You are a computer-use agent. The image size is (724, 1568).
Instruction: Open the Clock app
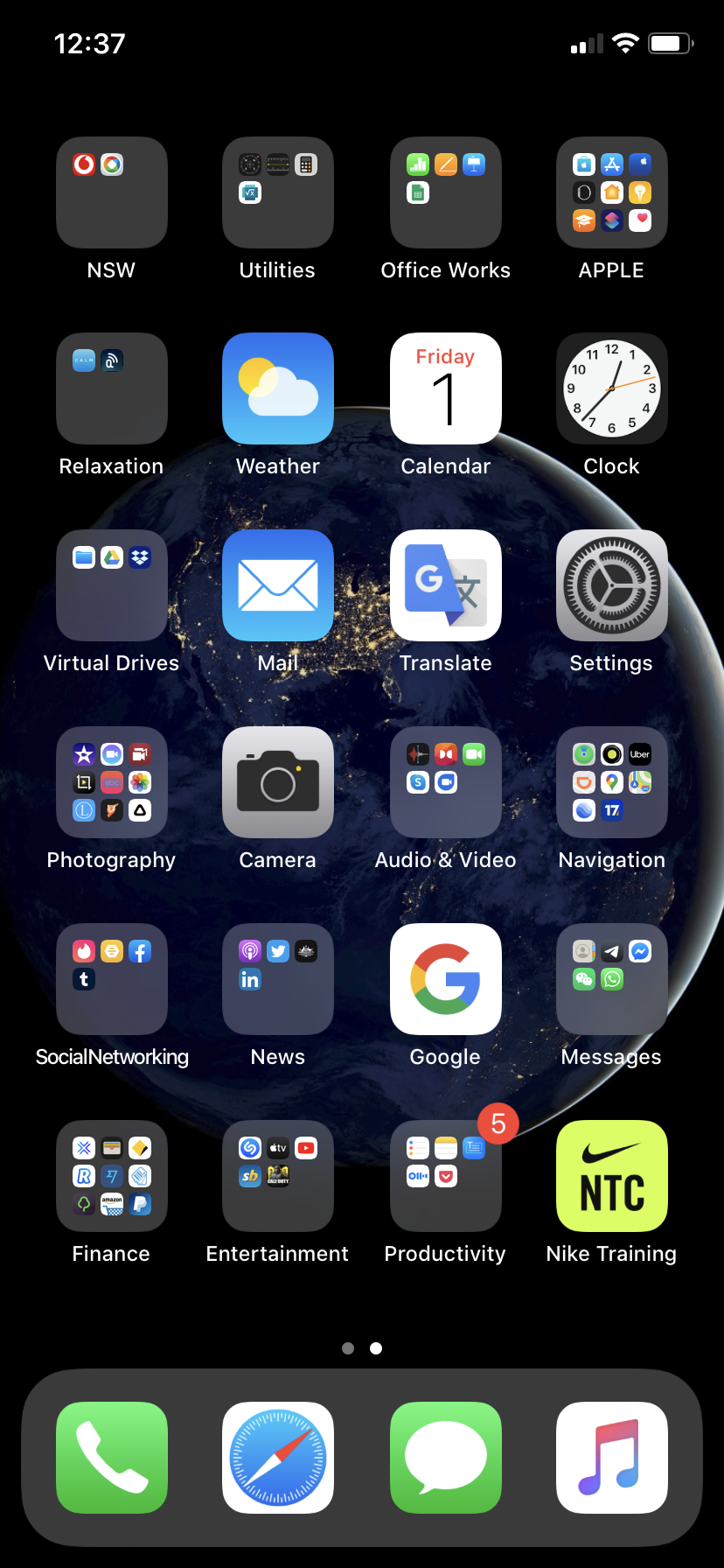click(612, 388)
